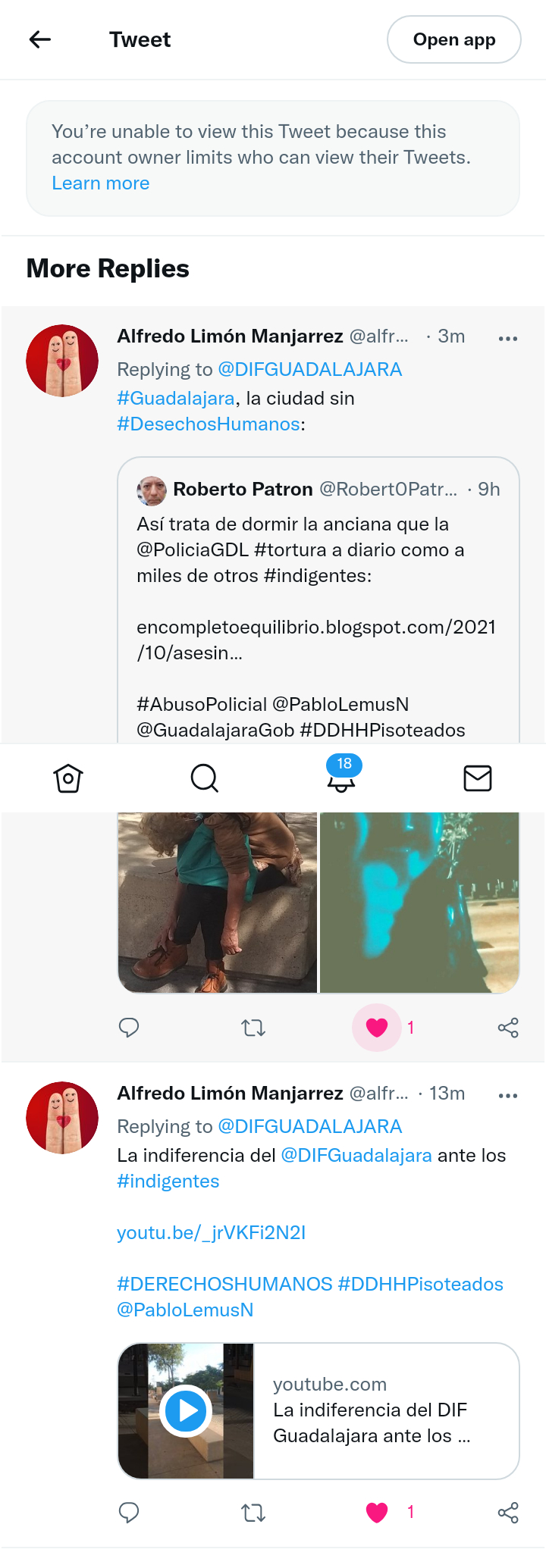Open the #Guadalajara hashtag
This screenshot has width=546, height=1568.
point(175,399)
